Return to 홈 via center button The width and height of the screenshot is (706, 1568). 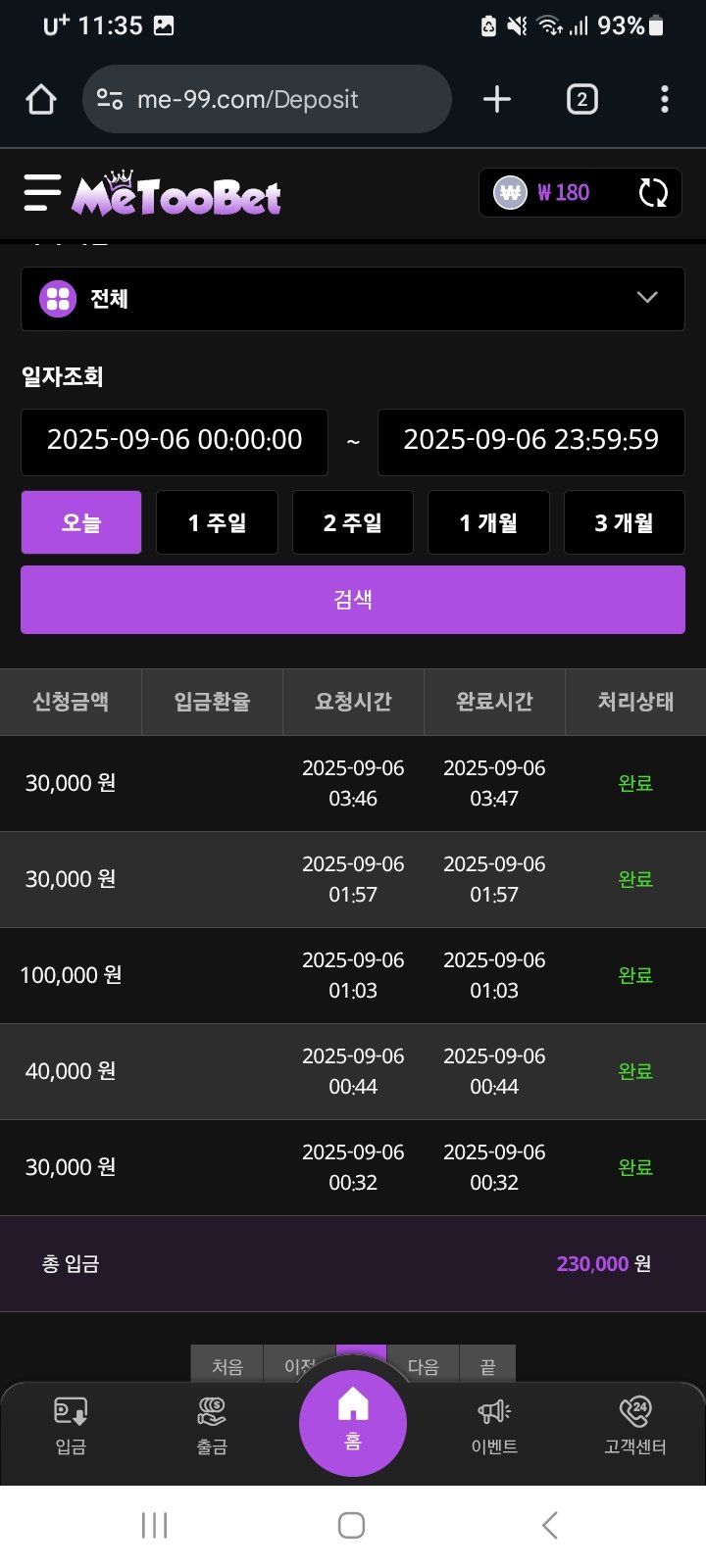point(353,1423)
